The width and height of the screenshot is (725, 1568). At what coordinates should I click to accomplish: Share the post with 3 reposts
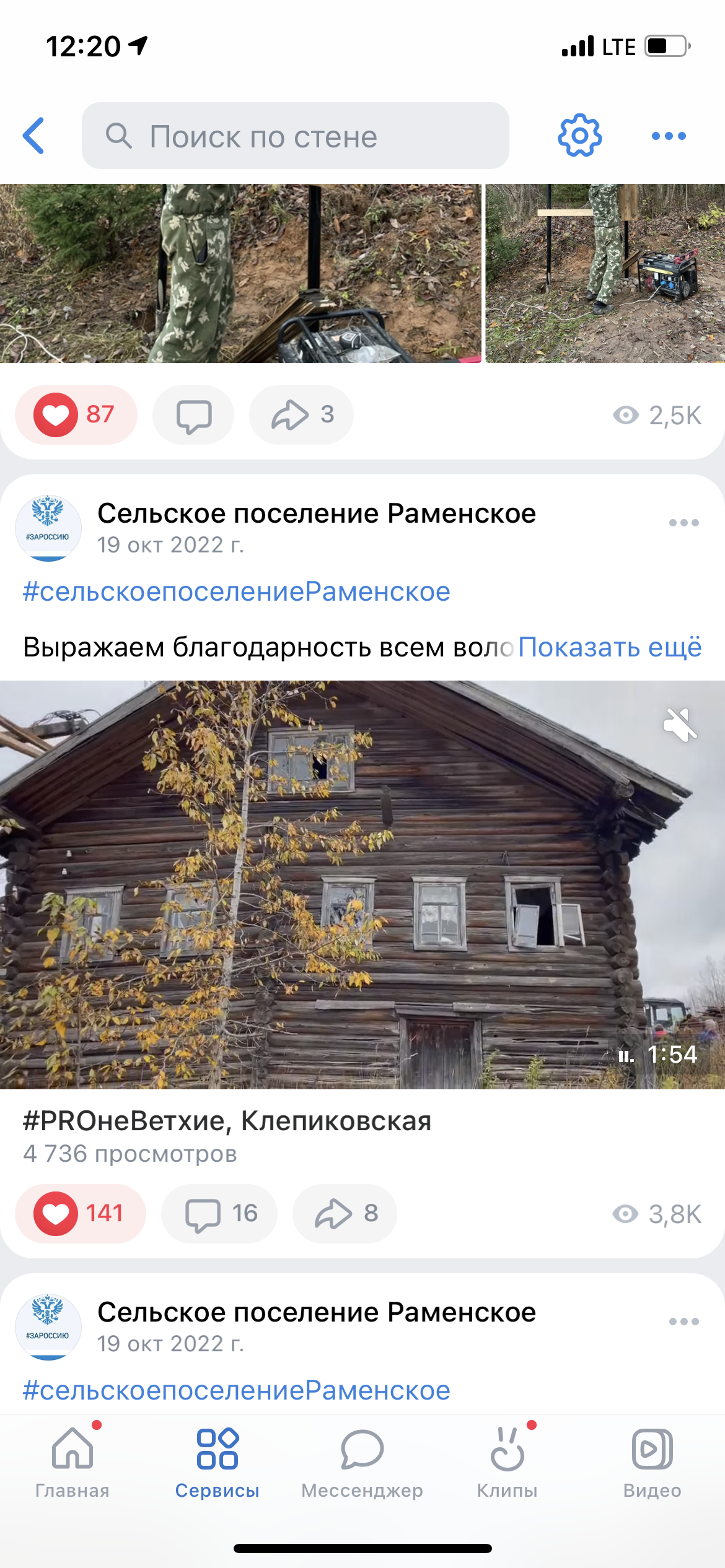coord(301,415)
